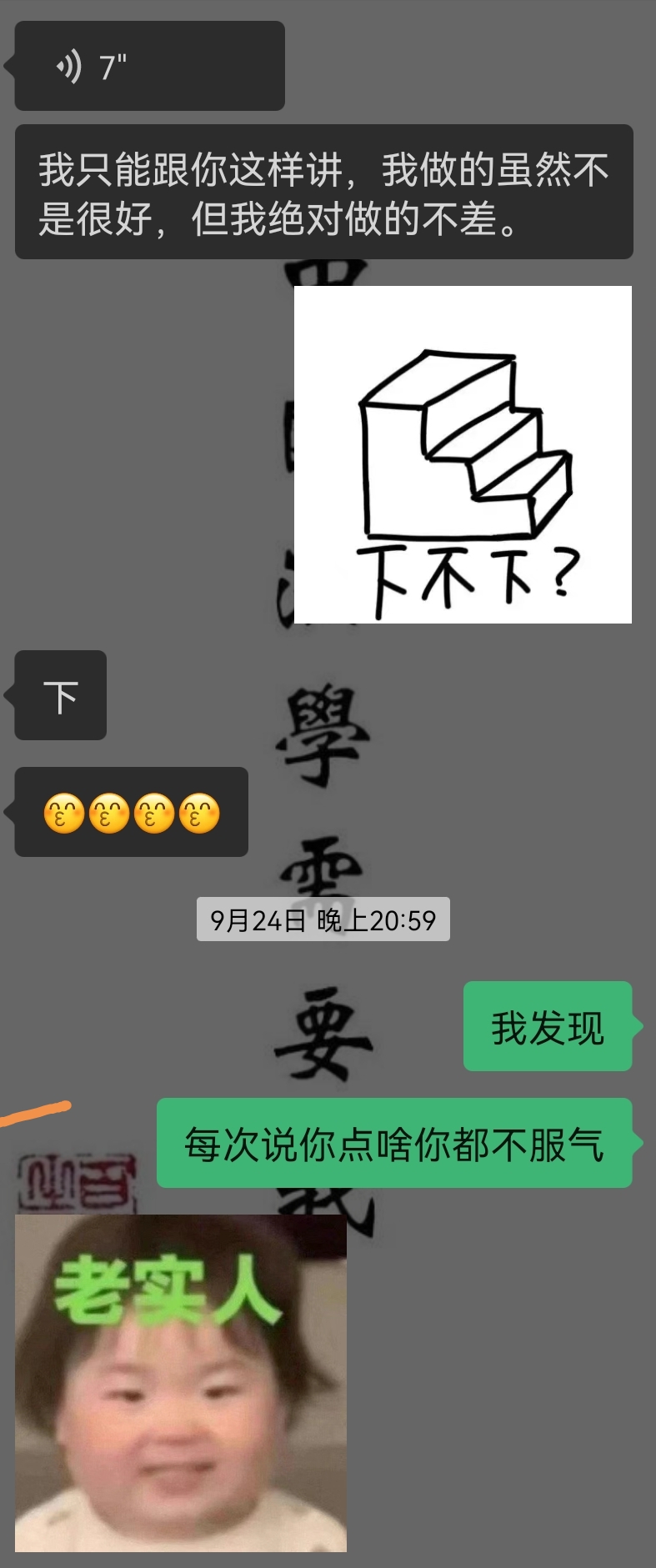Play the 7-second voice message
The width and height of the screenshot is (656, 1568).
pos(149,67)
